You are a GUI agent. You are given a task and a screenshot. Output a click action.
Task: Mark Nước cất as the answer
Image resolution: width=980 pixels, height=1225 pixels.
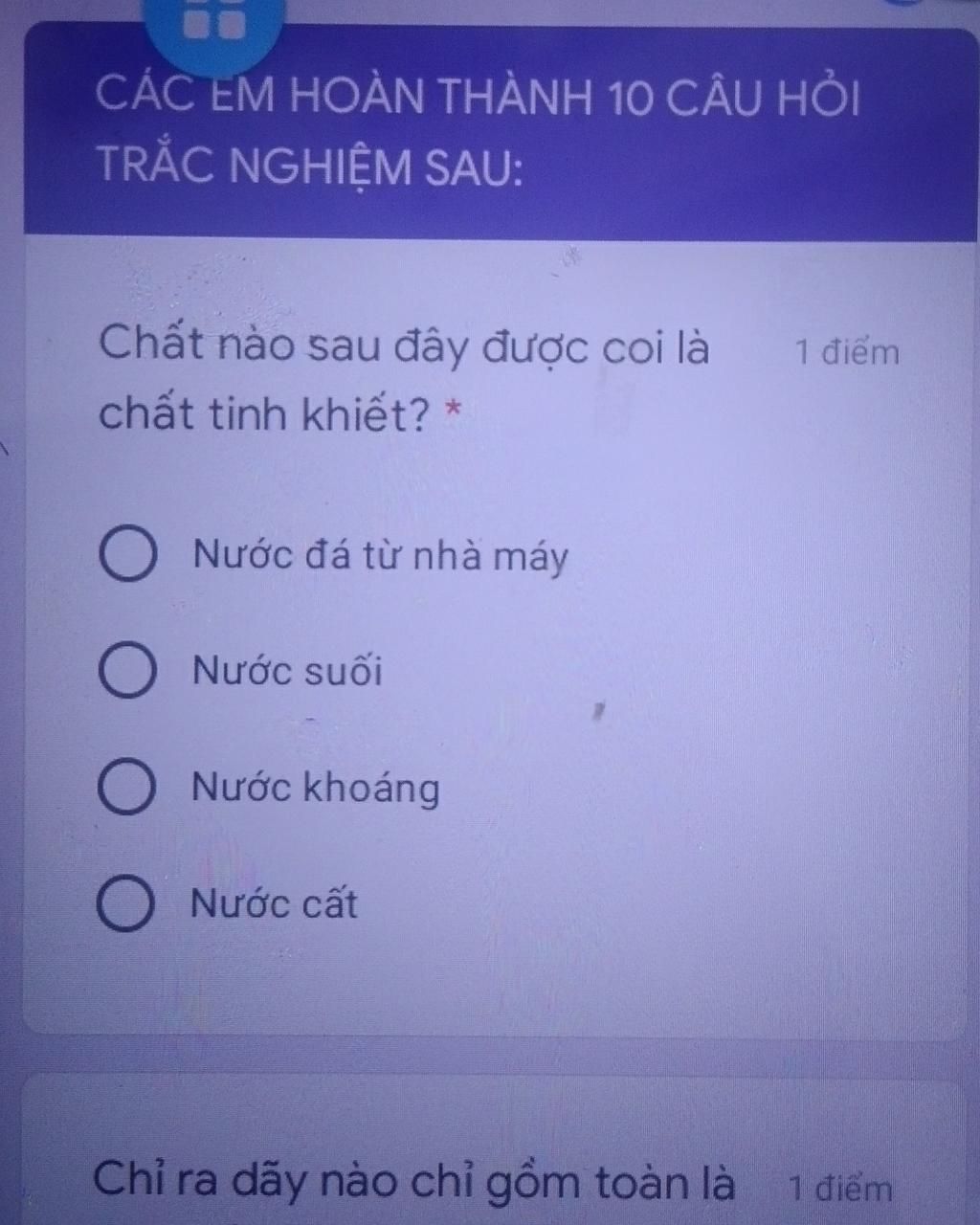click(x=126, y=905)
